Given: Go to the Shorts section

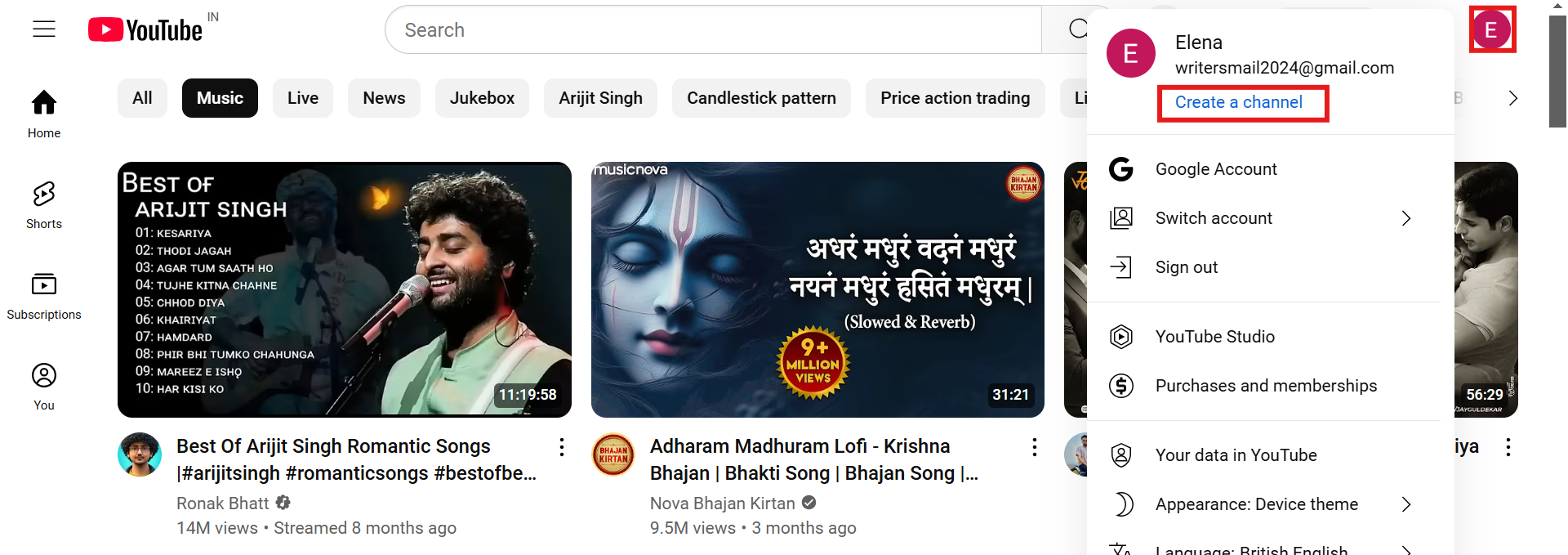Looking at the screenshot, I should pyautogui.click(x=44, y=204).
